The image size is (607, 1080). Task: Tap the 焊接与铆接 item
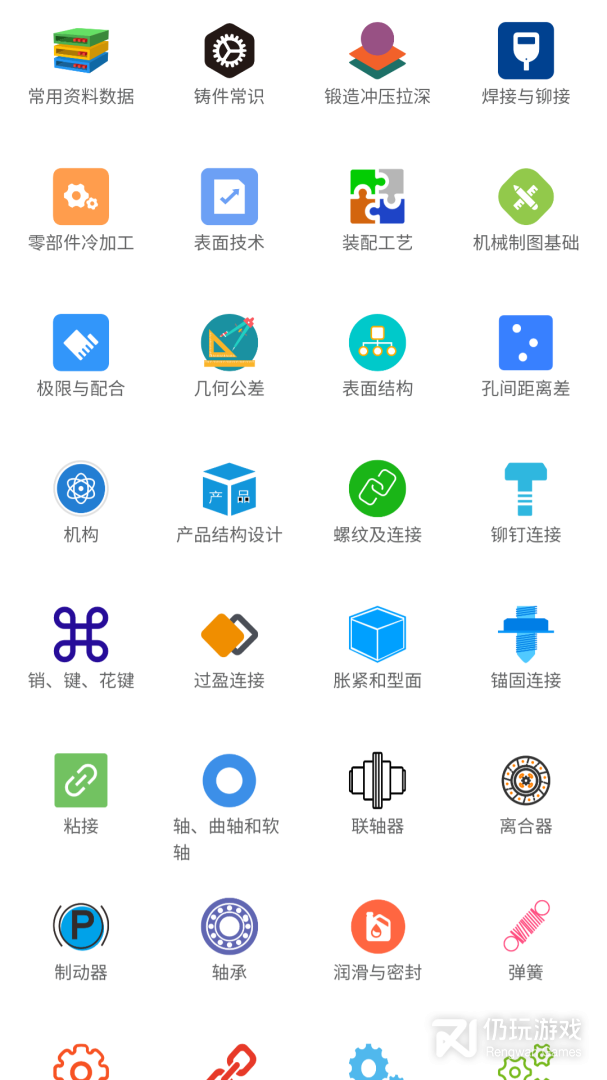point(525,52)
